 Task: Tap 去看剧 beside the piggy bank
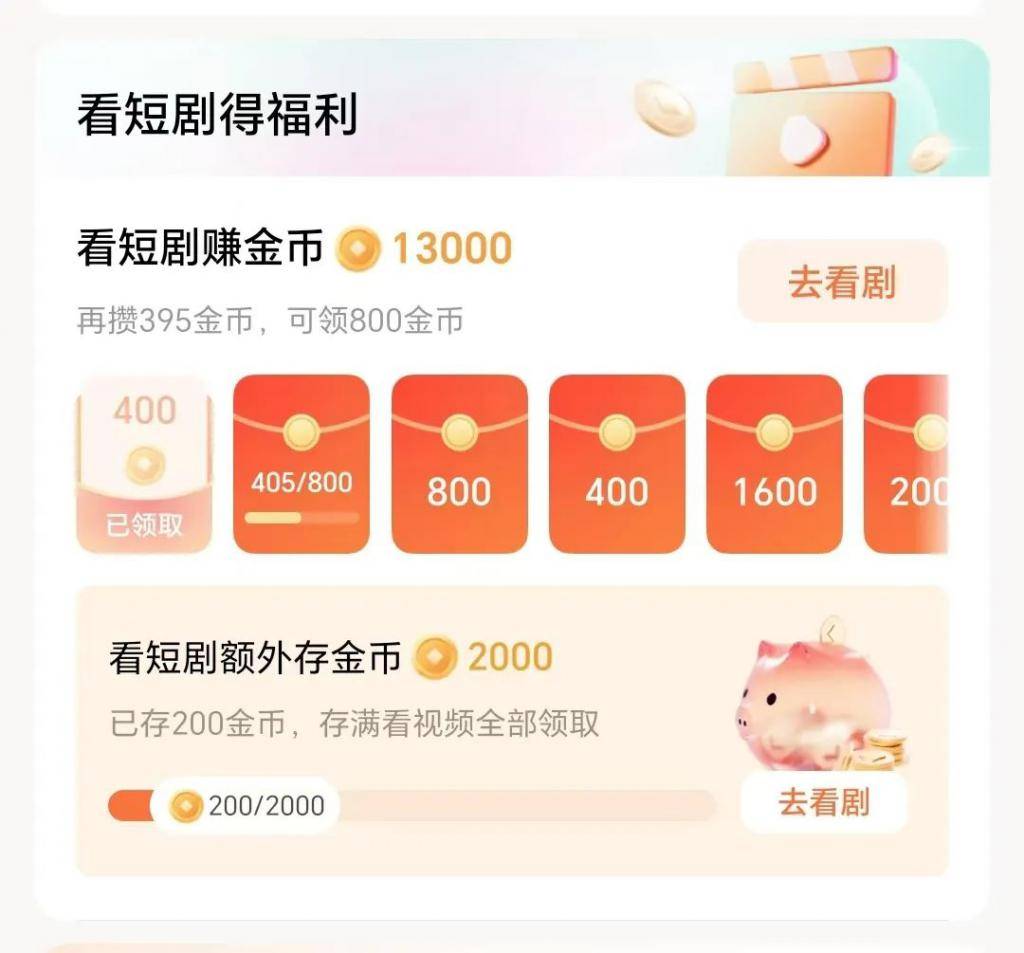824,802
